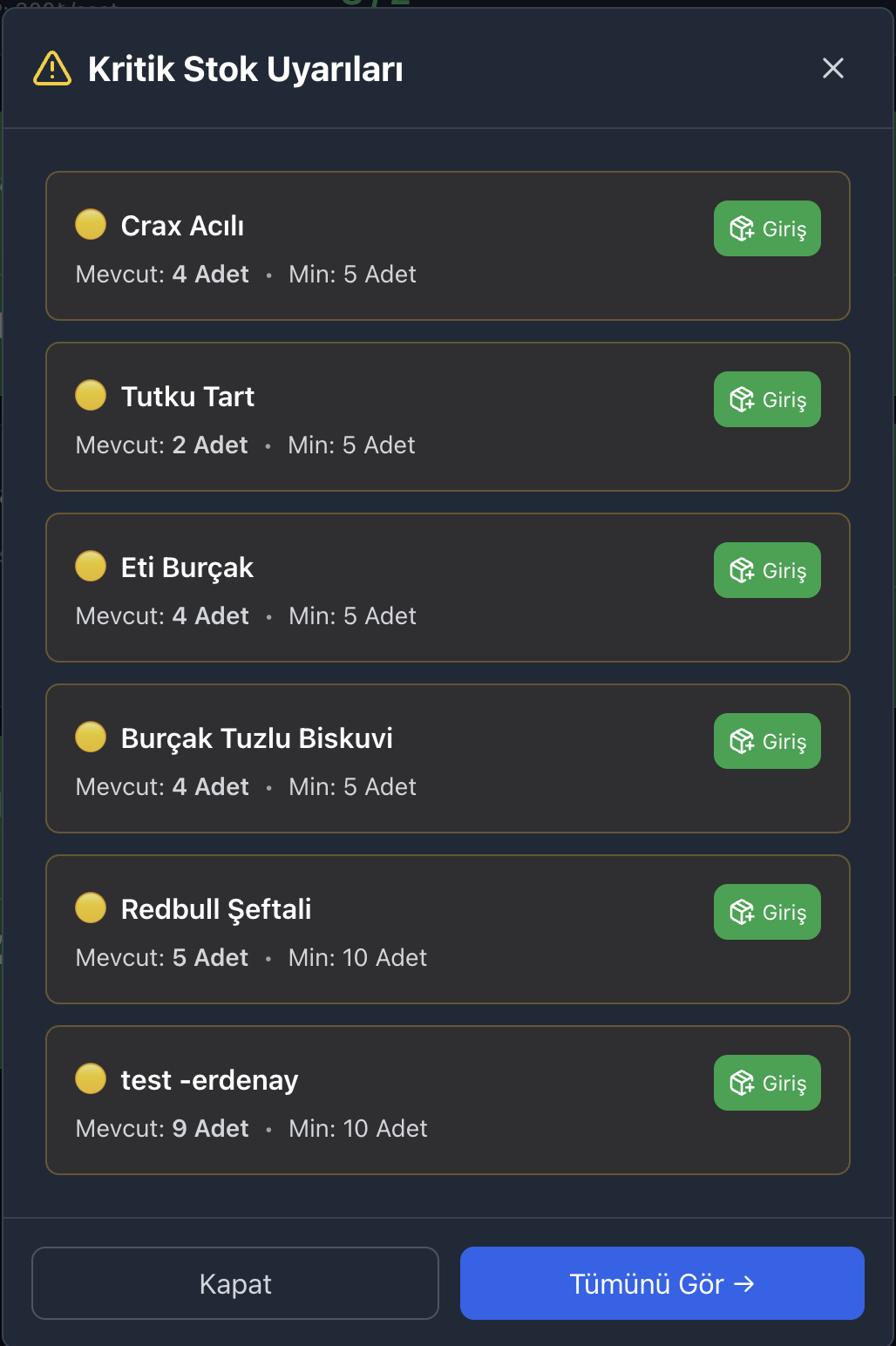Viewport: 896px width, 1346px height.
Task: Click the package icon on Crax Acılı's Giriş button
Action: coord(740,228)
